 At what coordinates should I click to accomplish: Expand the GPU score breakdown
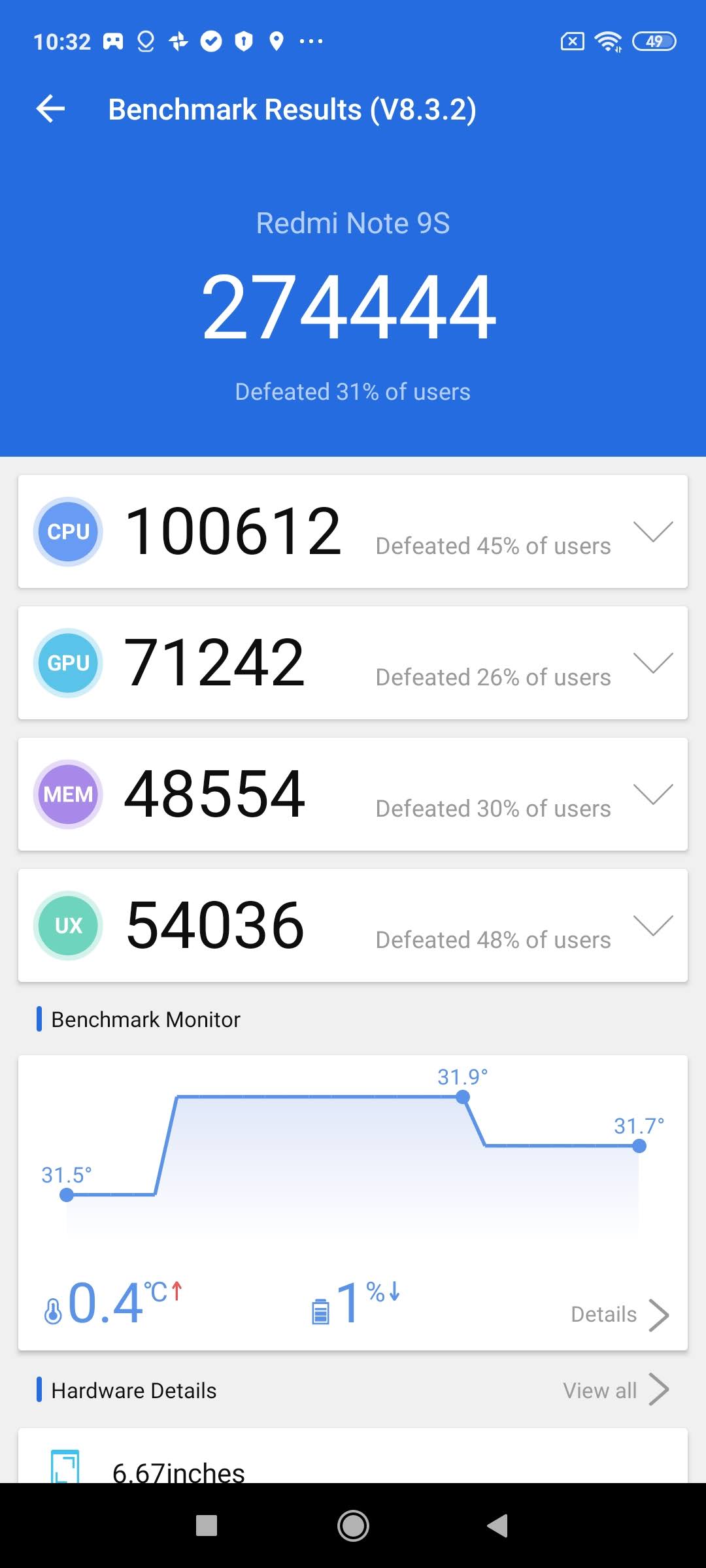(652, 663)
